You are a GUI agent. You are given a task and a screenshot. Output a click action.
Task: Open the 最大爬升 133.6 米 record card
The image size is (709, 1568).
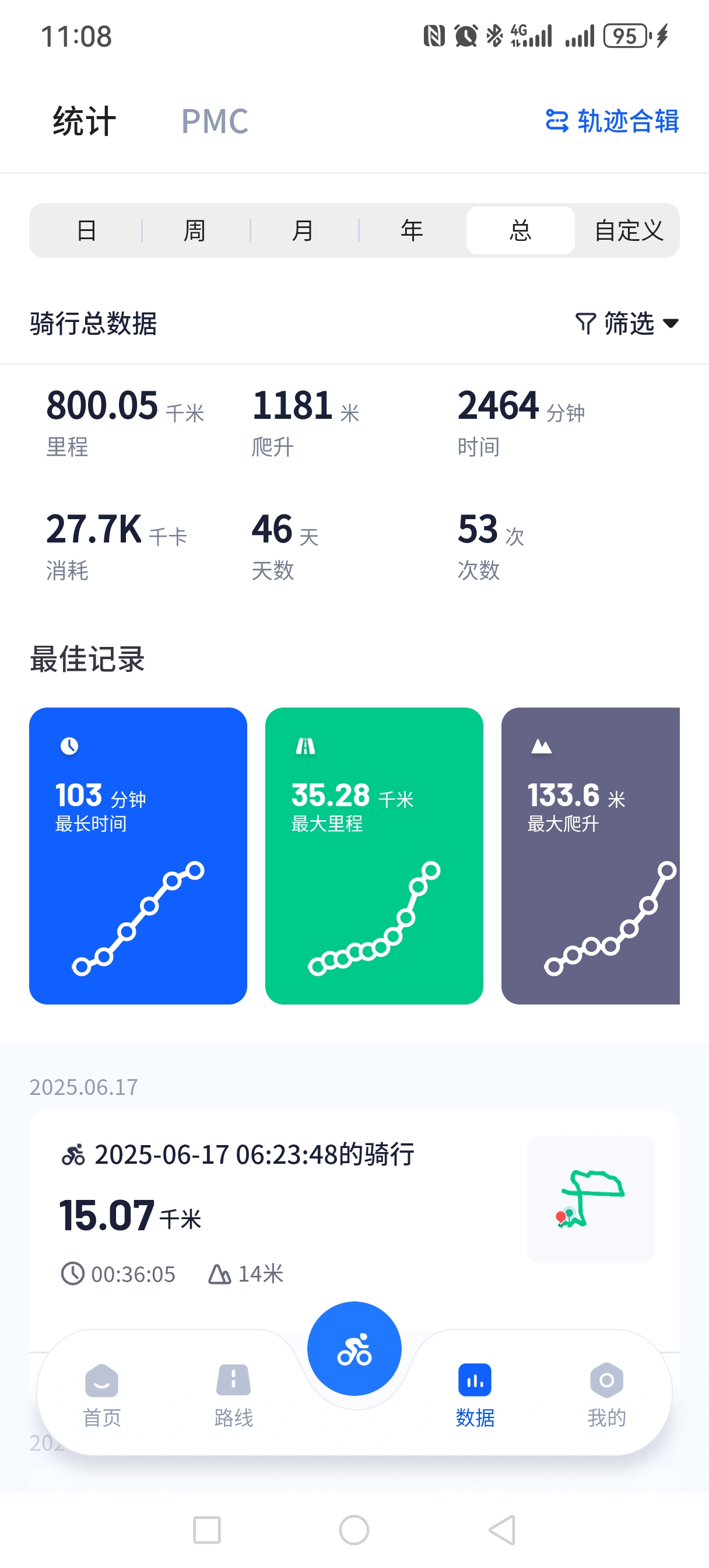pos(590,855)
